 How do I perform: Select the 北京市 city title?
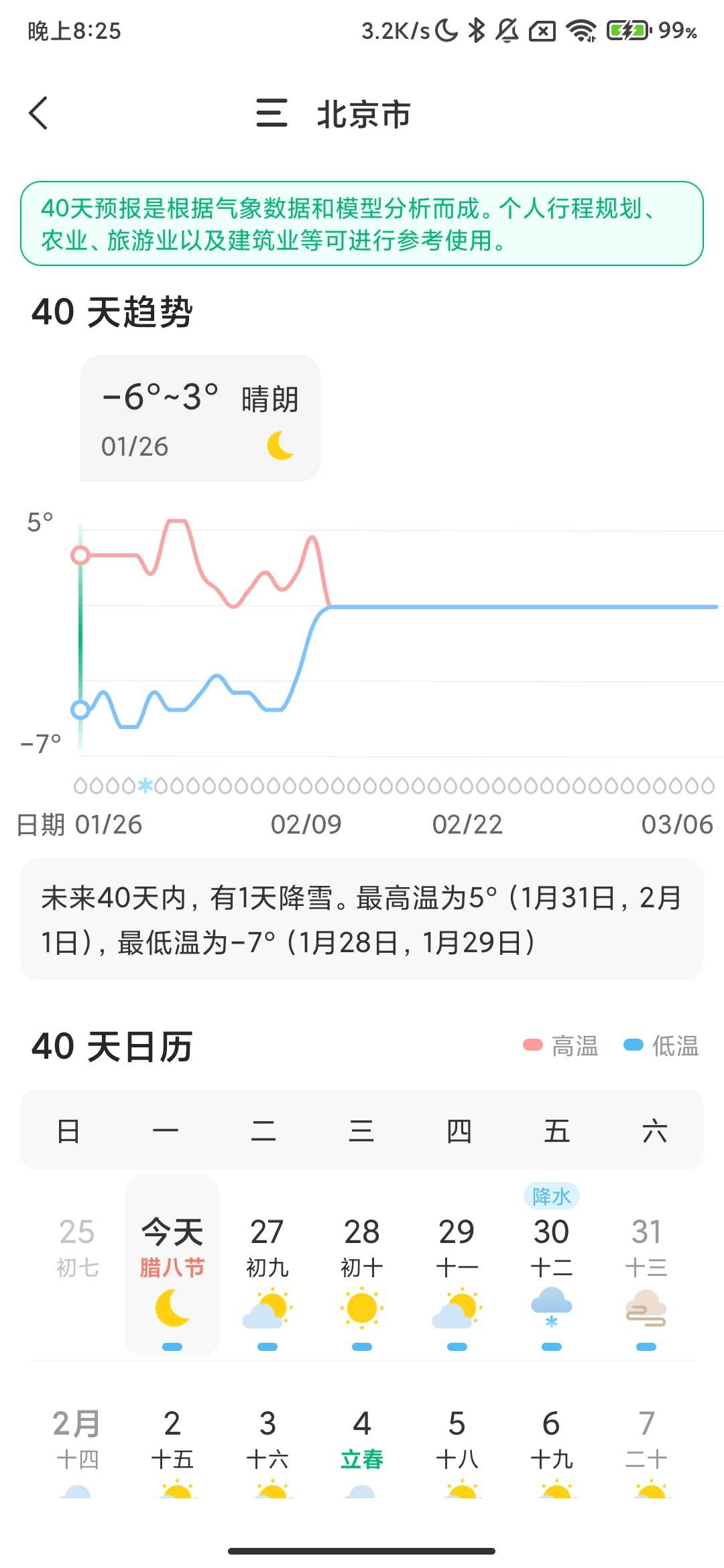(364, 114)
